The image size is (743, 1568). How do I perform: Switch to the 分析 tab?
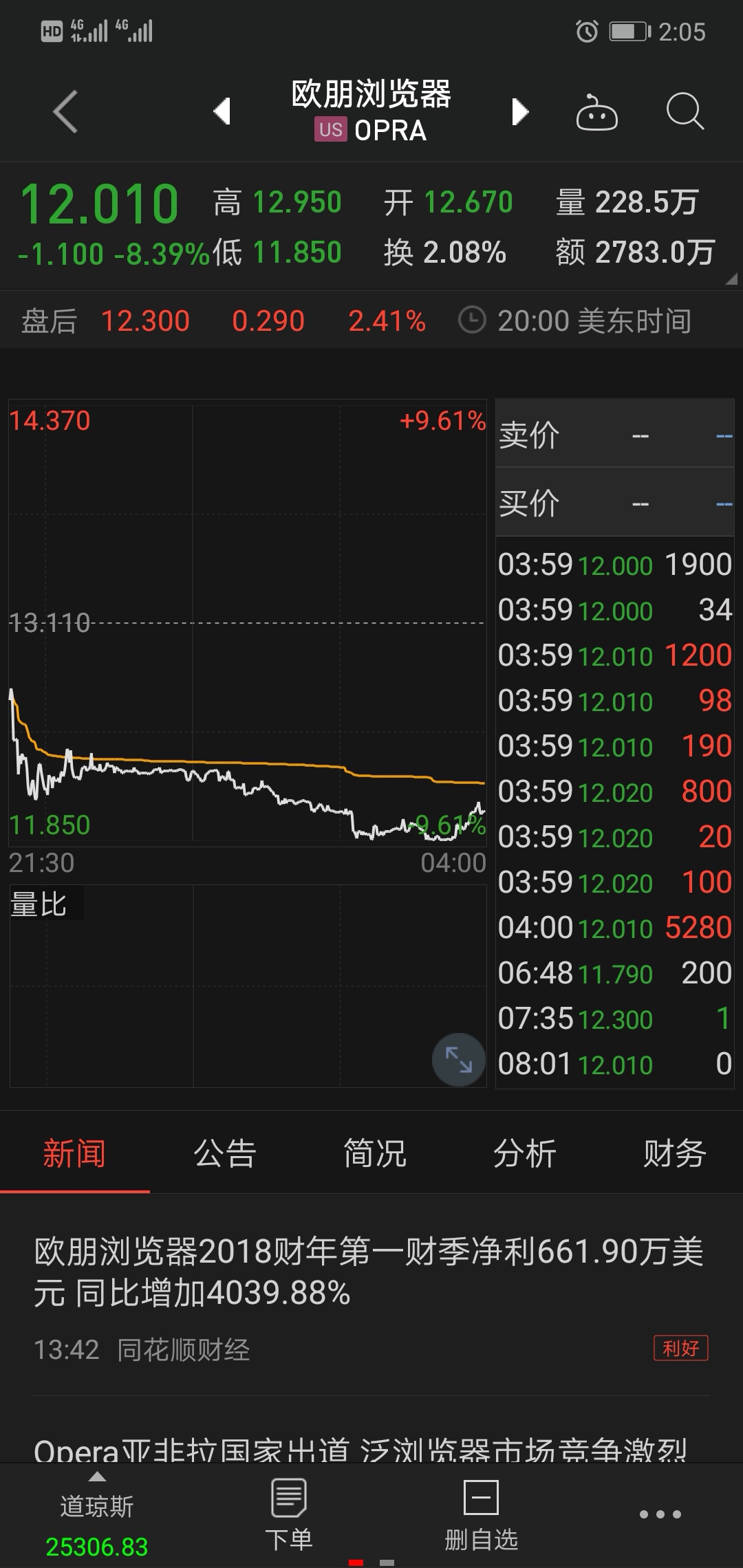coord(524,1154)
